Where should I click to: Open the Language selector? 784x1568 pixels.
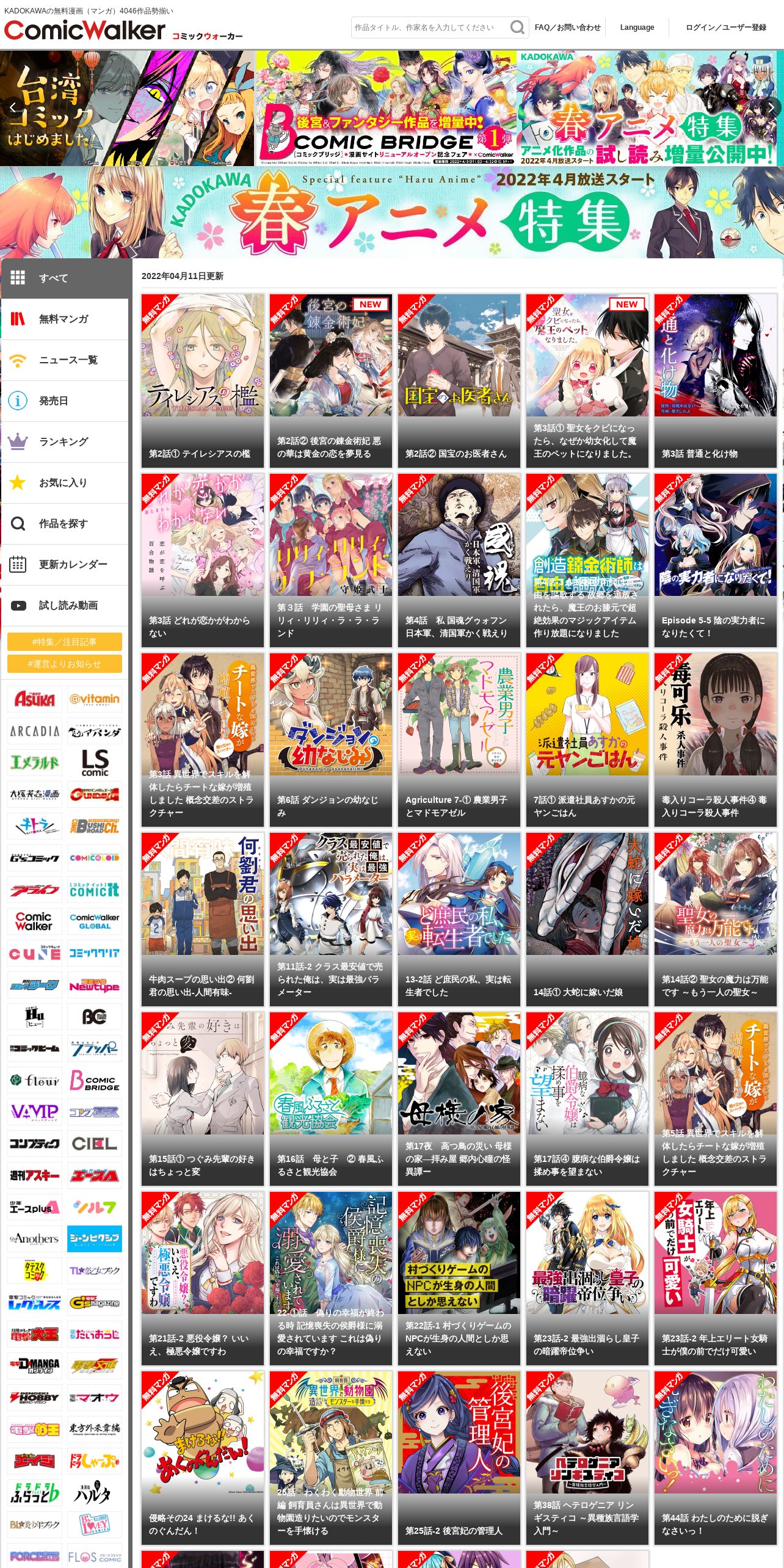[x=637, y=27]
